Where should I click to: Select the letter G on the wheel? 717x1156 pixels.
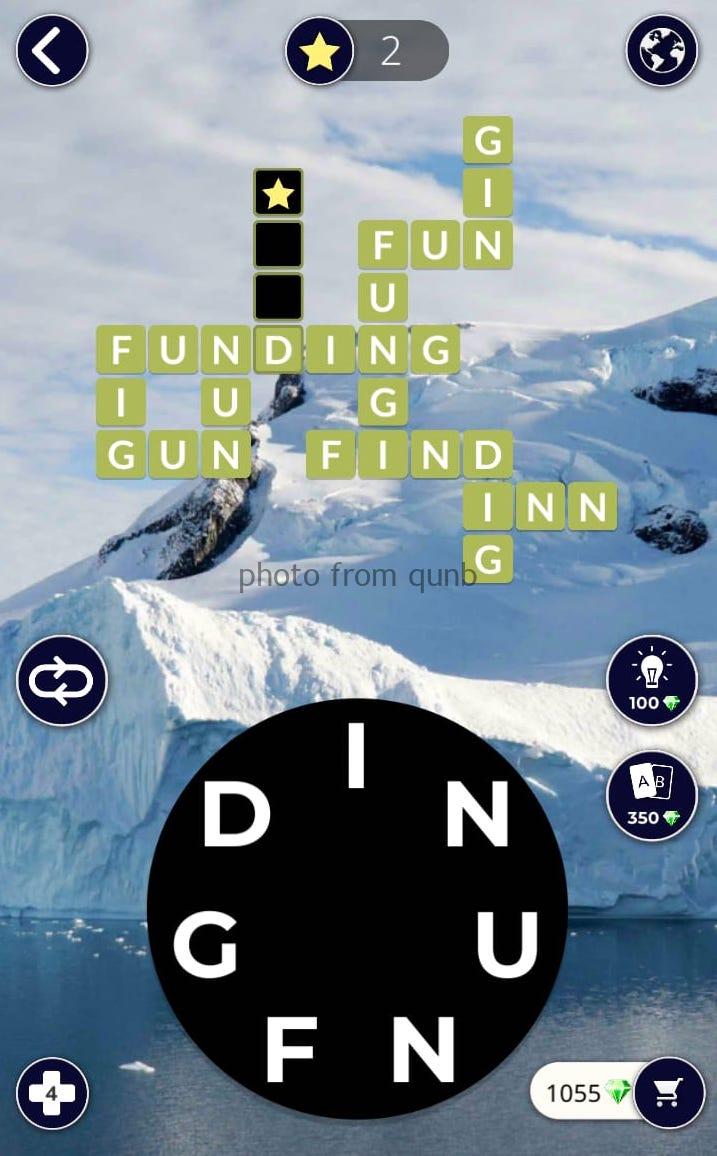pos(205,943)
